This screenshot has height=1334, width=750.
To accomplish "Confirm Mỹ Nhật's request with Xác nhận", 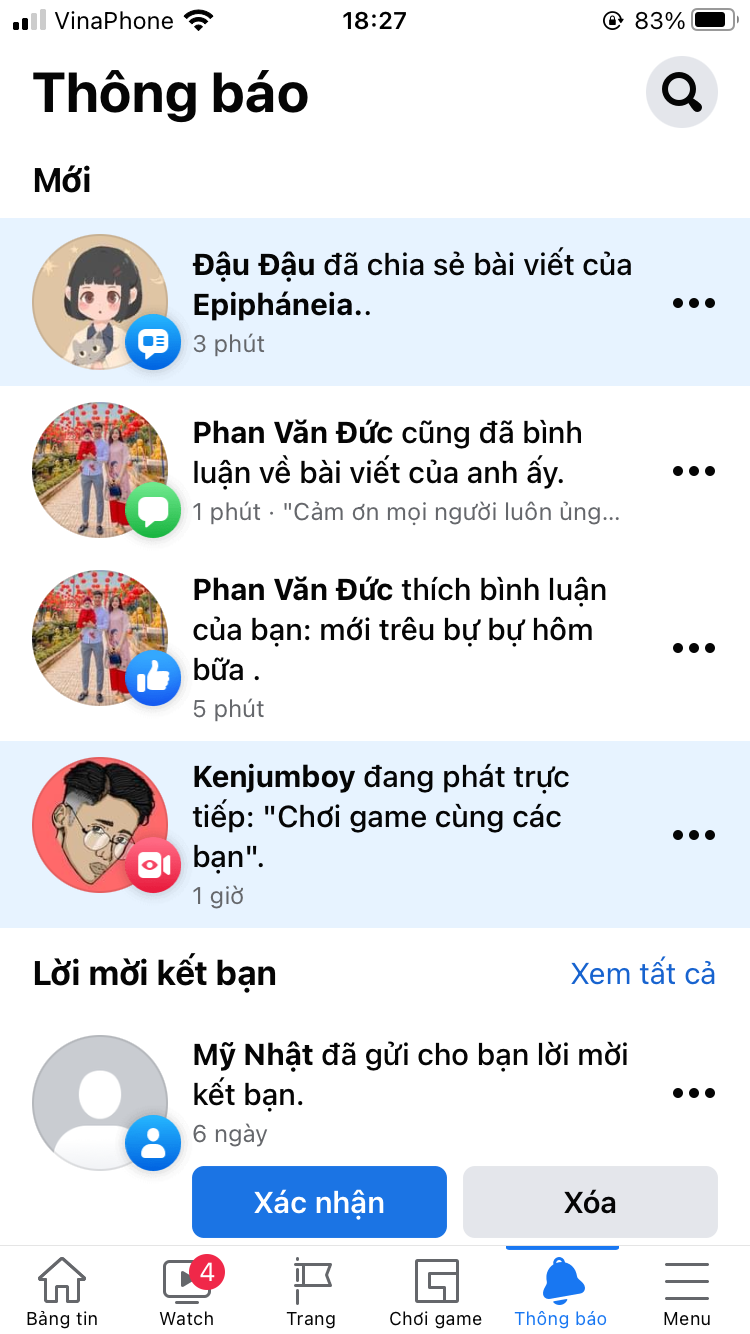I will point(319,1202).
